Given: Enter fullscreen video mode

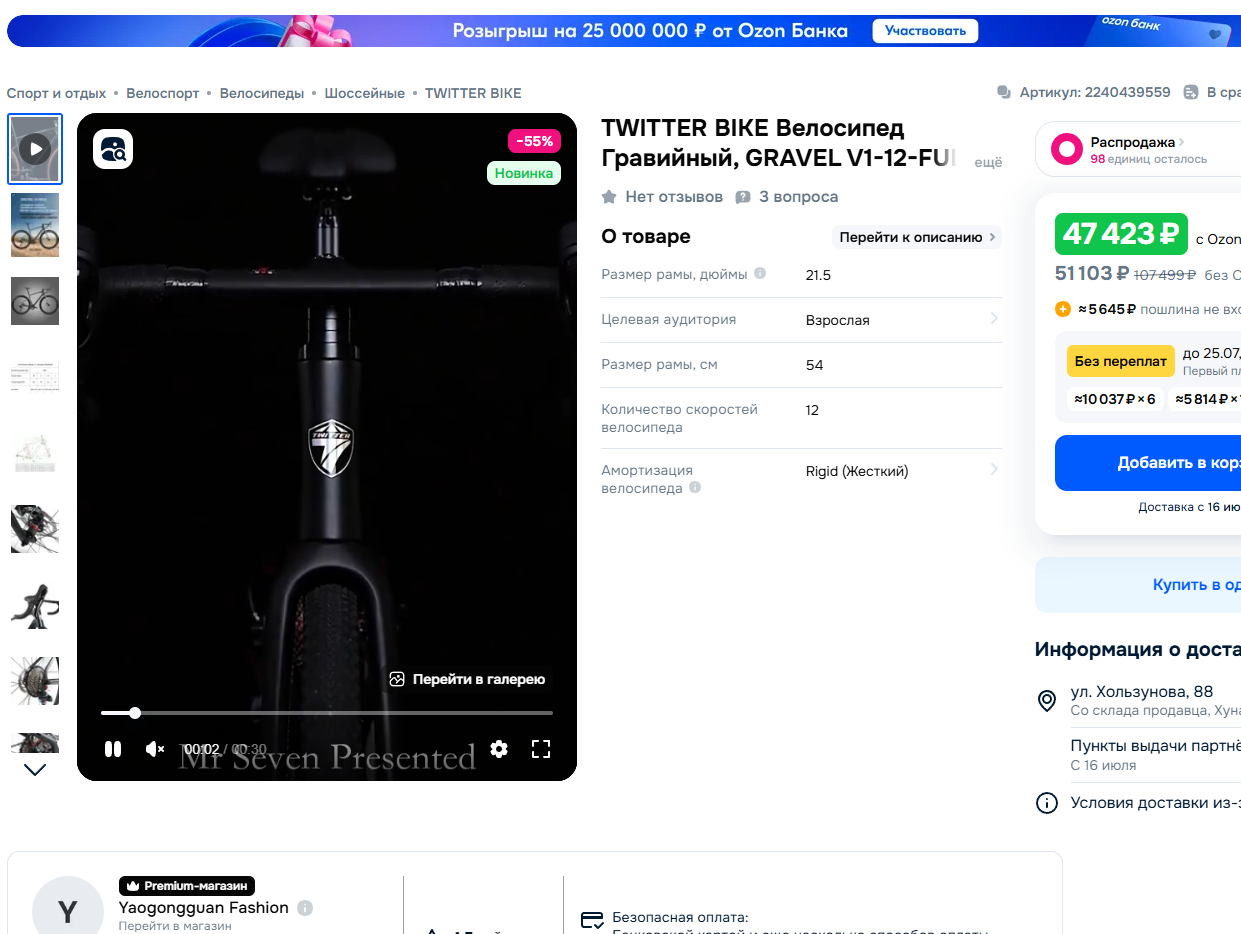Looking at the screenshot, I should click(x=541, y=749).
